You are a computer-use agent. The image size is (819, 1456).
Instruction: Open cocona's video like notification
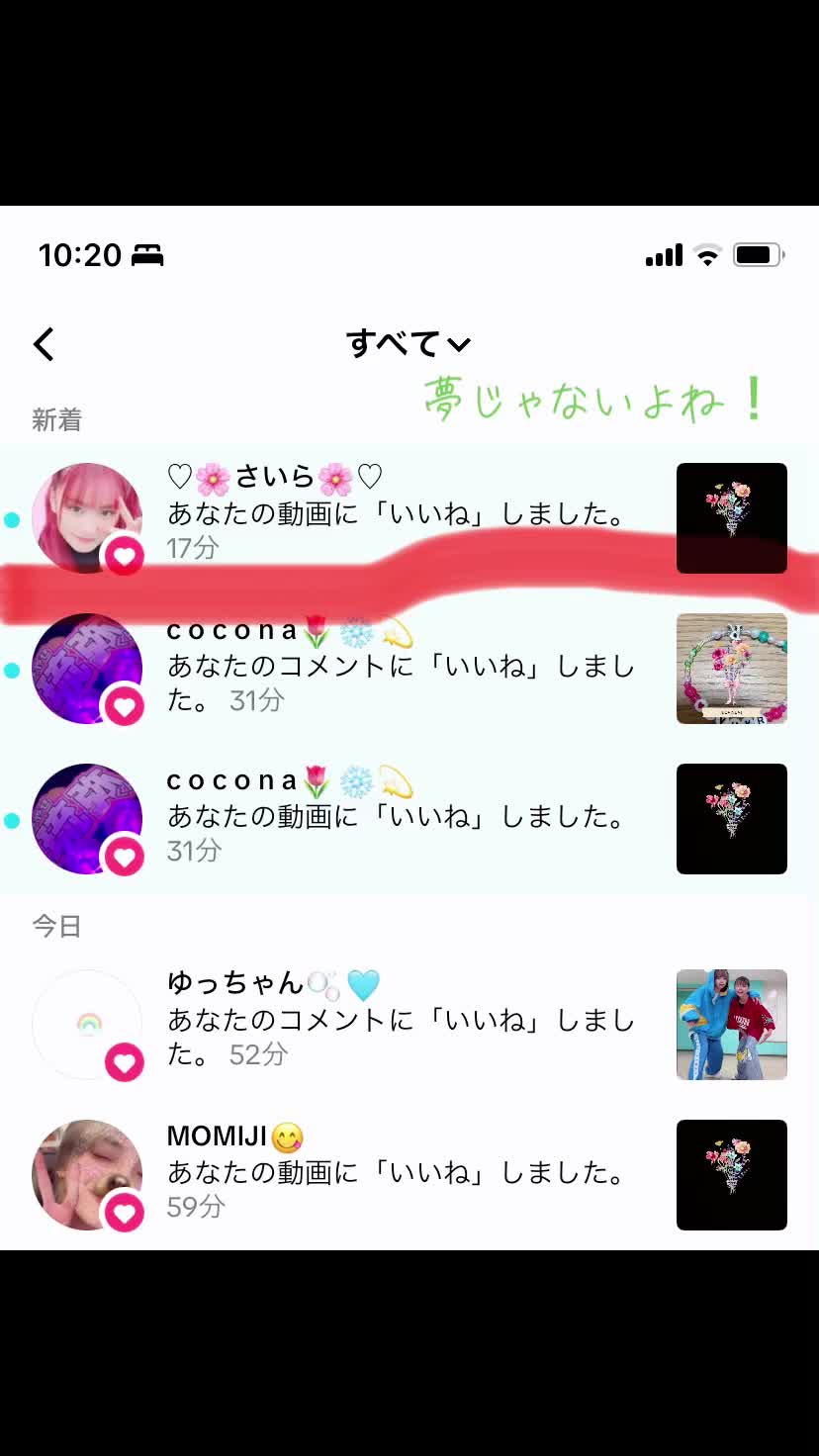click(396, 817)
